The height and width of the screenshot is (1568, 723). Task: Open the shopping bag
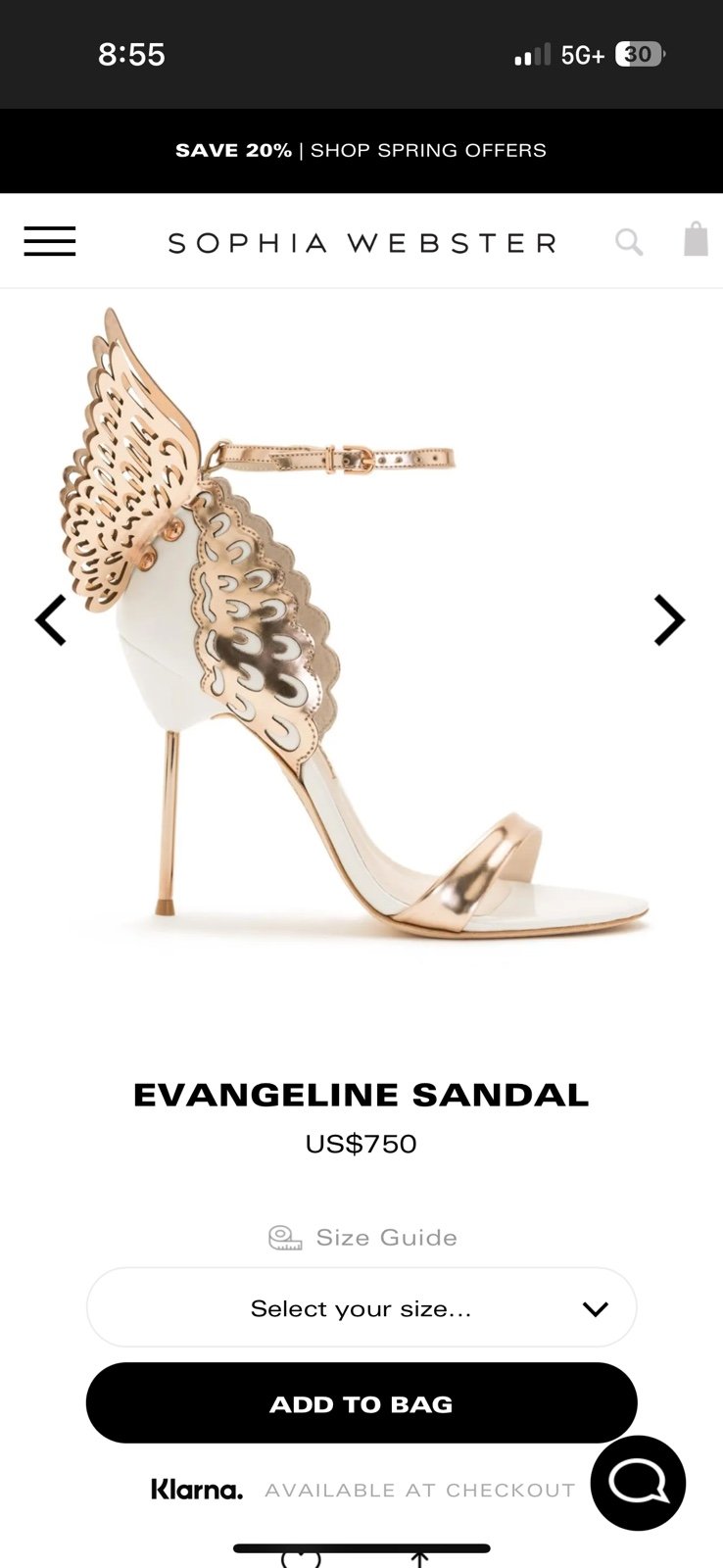(696, 239)
